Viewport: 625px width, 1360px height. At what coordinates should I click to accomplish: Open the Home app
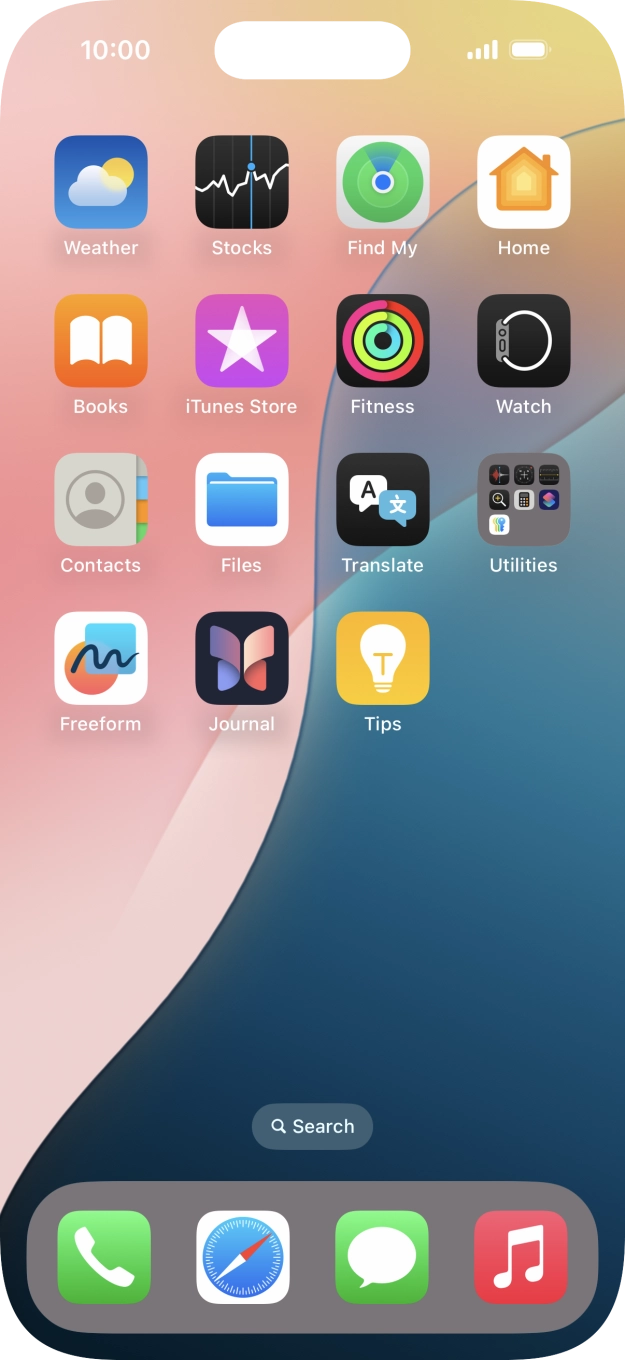click(524, 182)
